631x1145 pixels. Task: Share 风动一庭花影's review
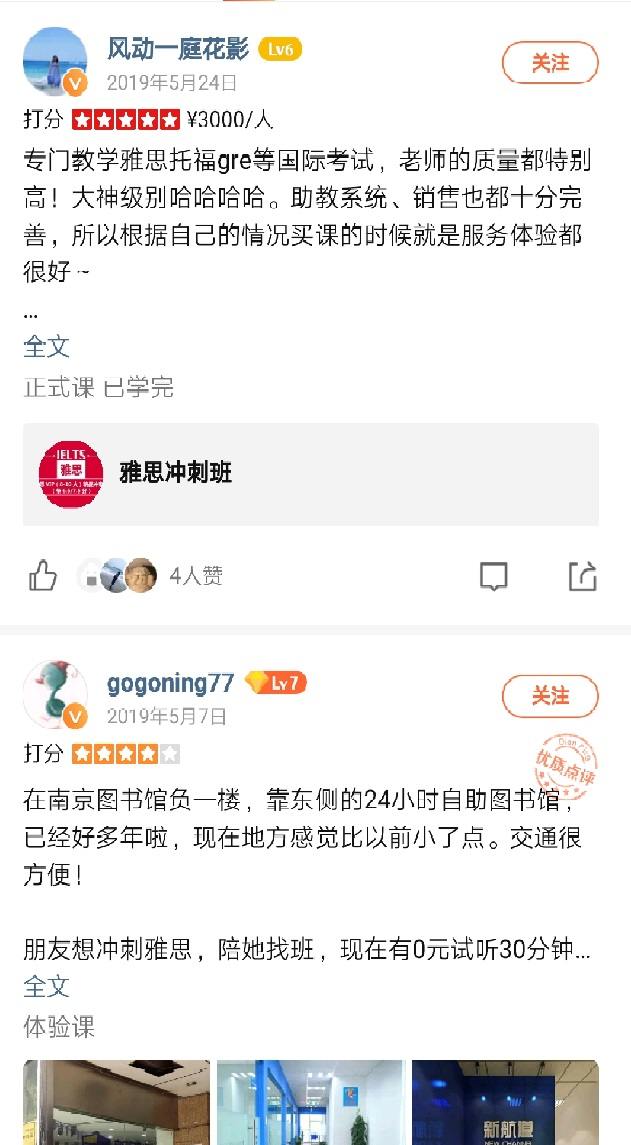(x=582, y=576)
